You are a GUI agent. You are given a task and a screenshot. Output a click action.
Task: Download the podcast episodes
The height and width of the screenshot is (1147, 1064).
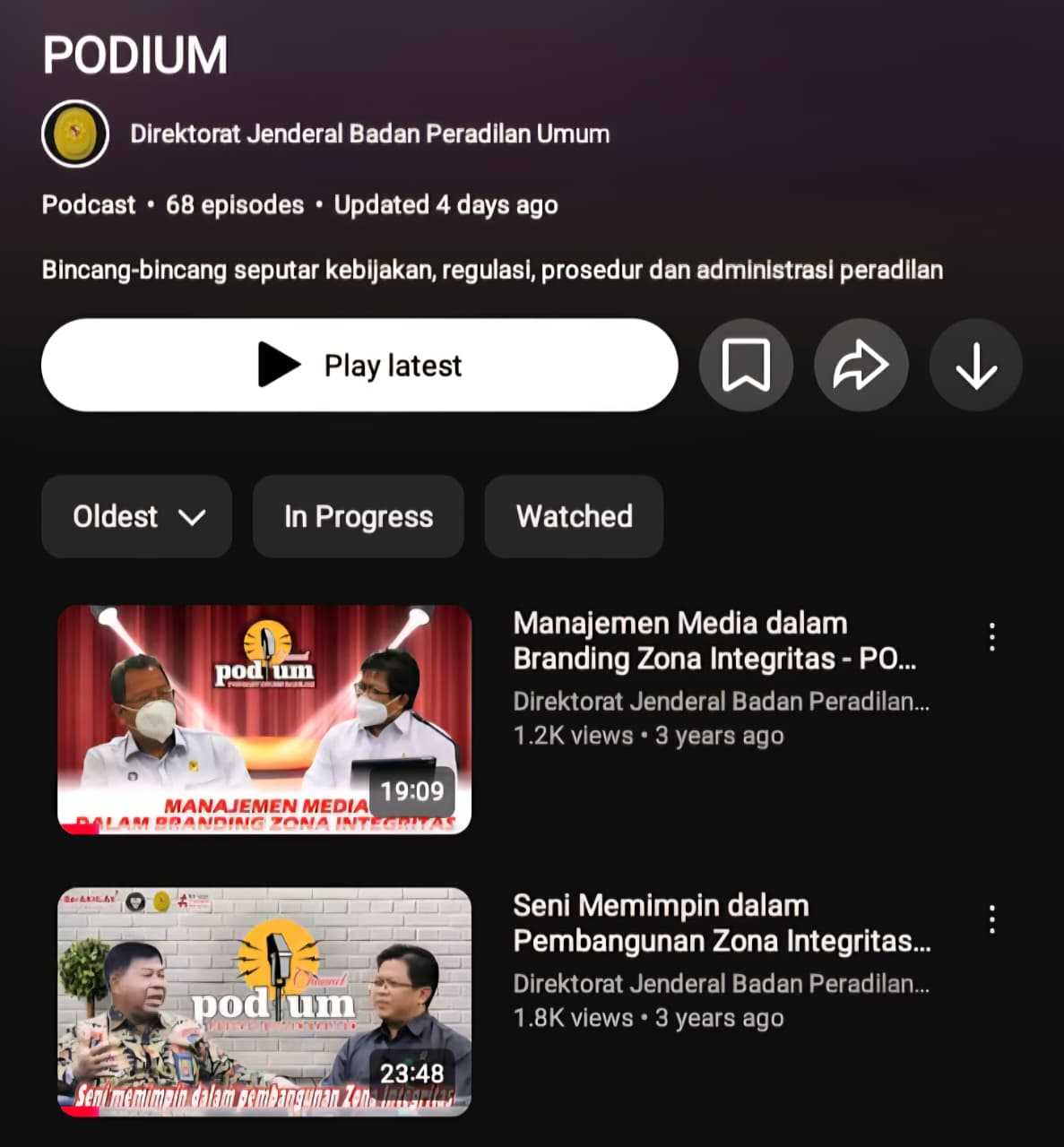pyautogui.click(x=975, y=365)
